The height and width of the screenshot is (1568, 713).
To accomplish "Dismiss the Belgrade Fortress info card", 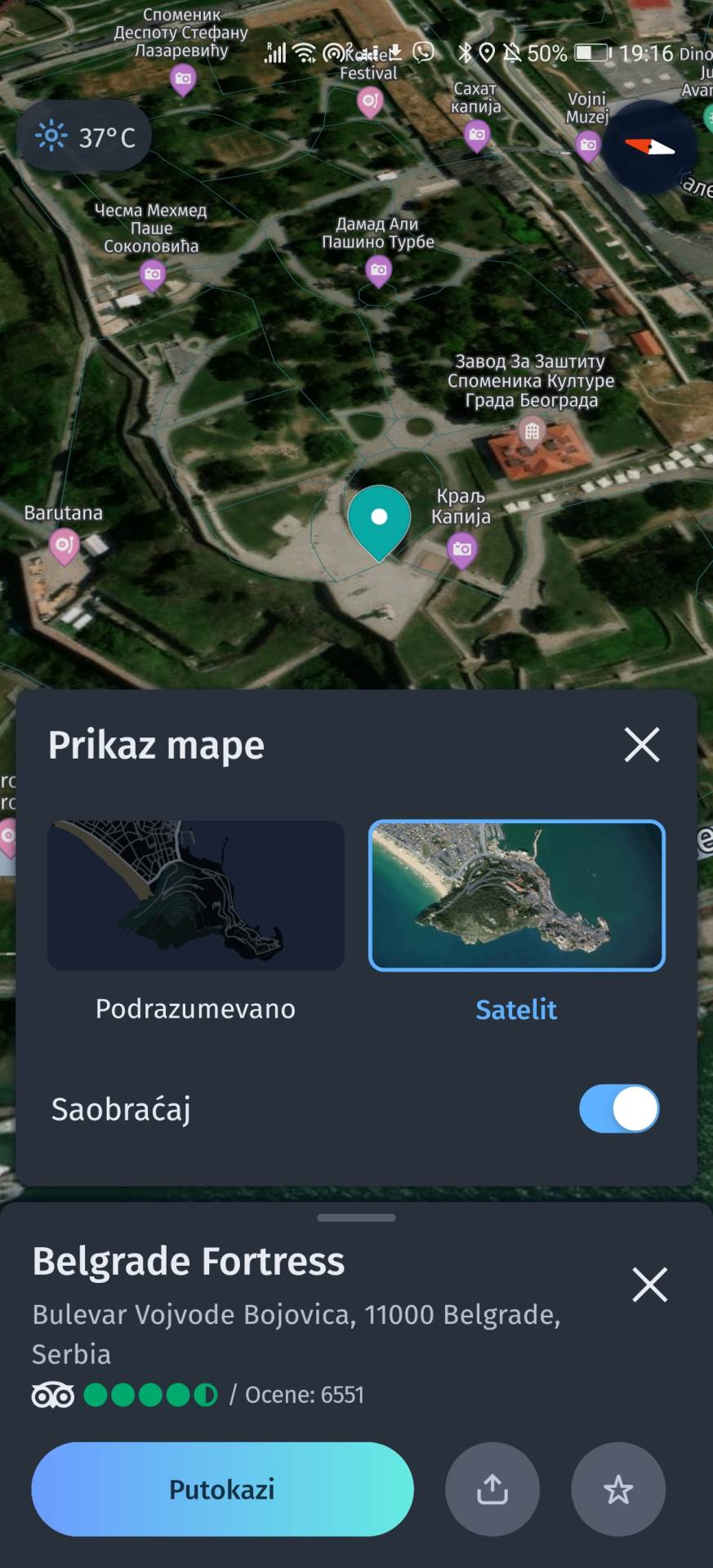I will (649, 1285).
